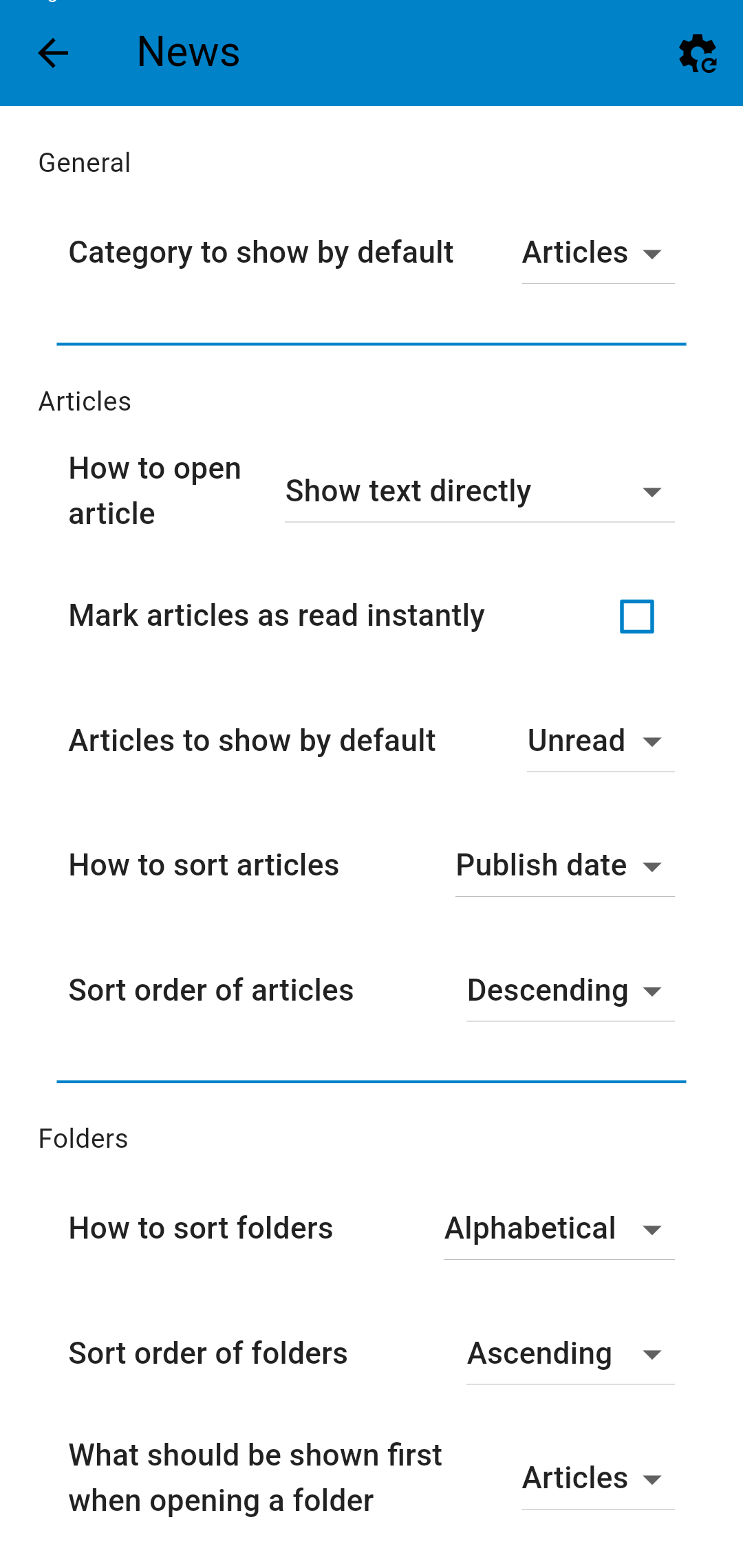743x1568 pixels.
Task: Tap the settings reset gear icon
Action: coord(698,53)
